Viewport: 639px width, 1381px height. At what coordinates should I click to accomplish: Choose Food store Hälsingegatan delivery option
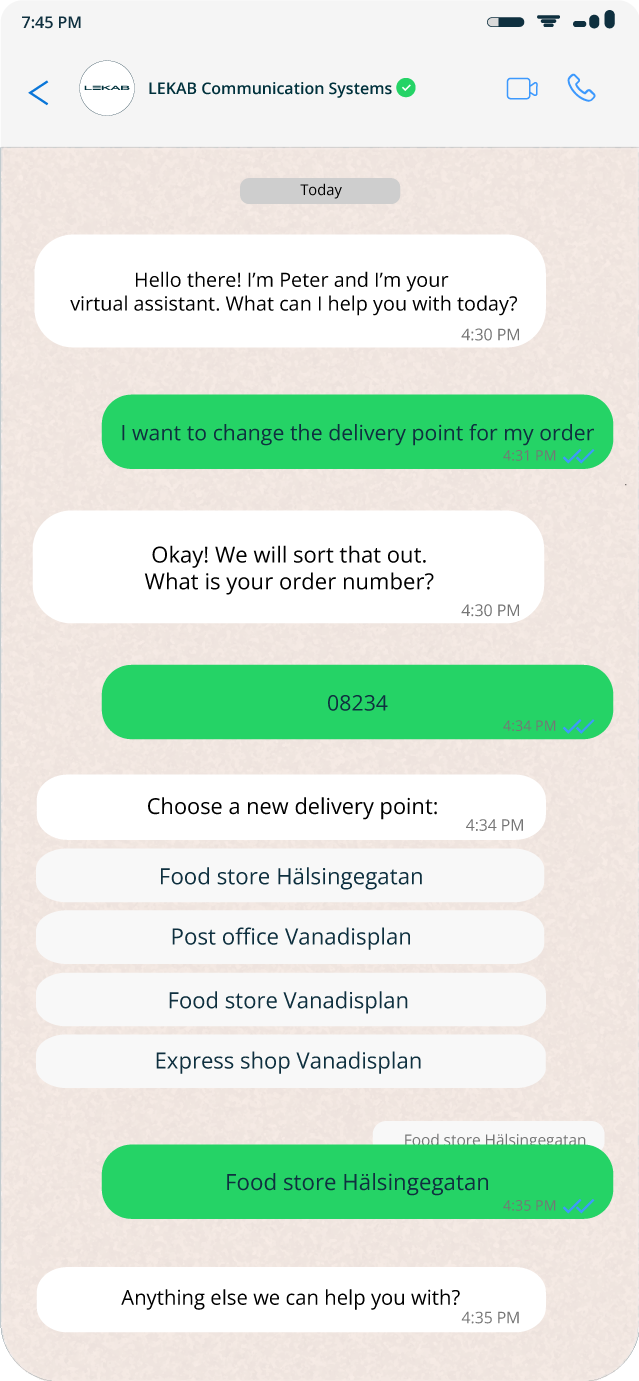click(x=290, y=877)
